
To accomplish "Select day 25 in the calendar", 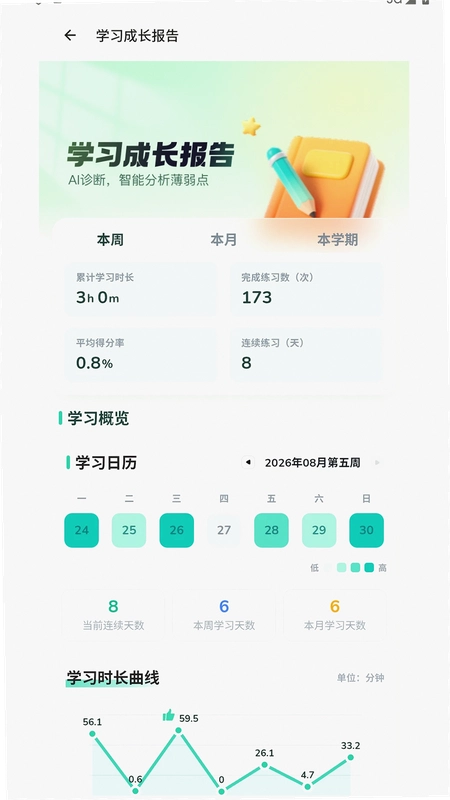I will (x=129, y=530).
